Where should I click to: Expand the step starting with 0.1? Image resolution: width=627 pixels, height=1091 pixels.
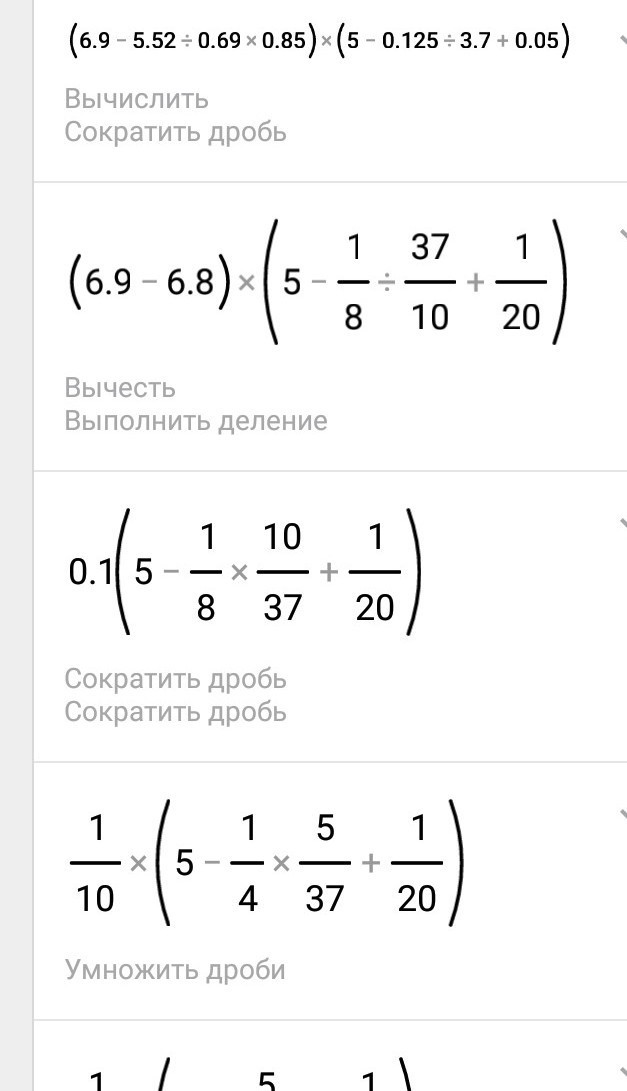(x=621, y=523)
